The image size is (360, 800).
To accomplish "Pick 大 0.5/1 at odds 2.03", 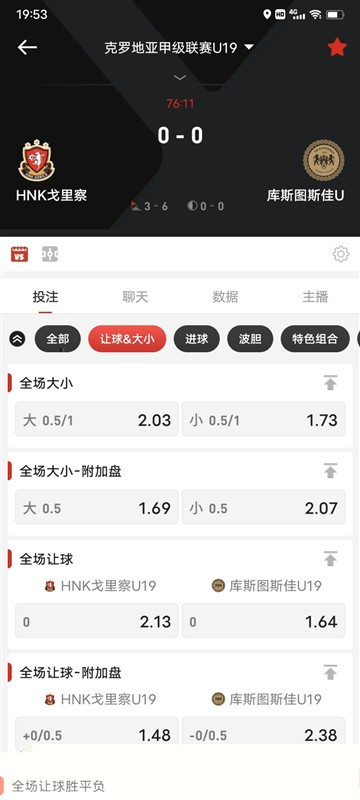I will tap(97, 419).
